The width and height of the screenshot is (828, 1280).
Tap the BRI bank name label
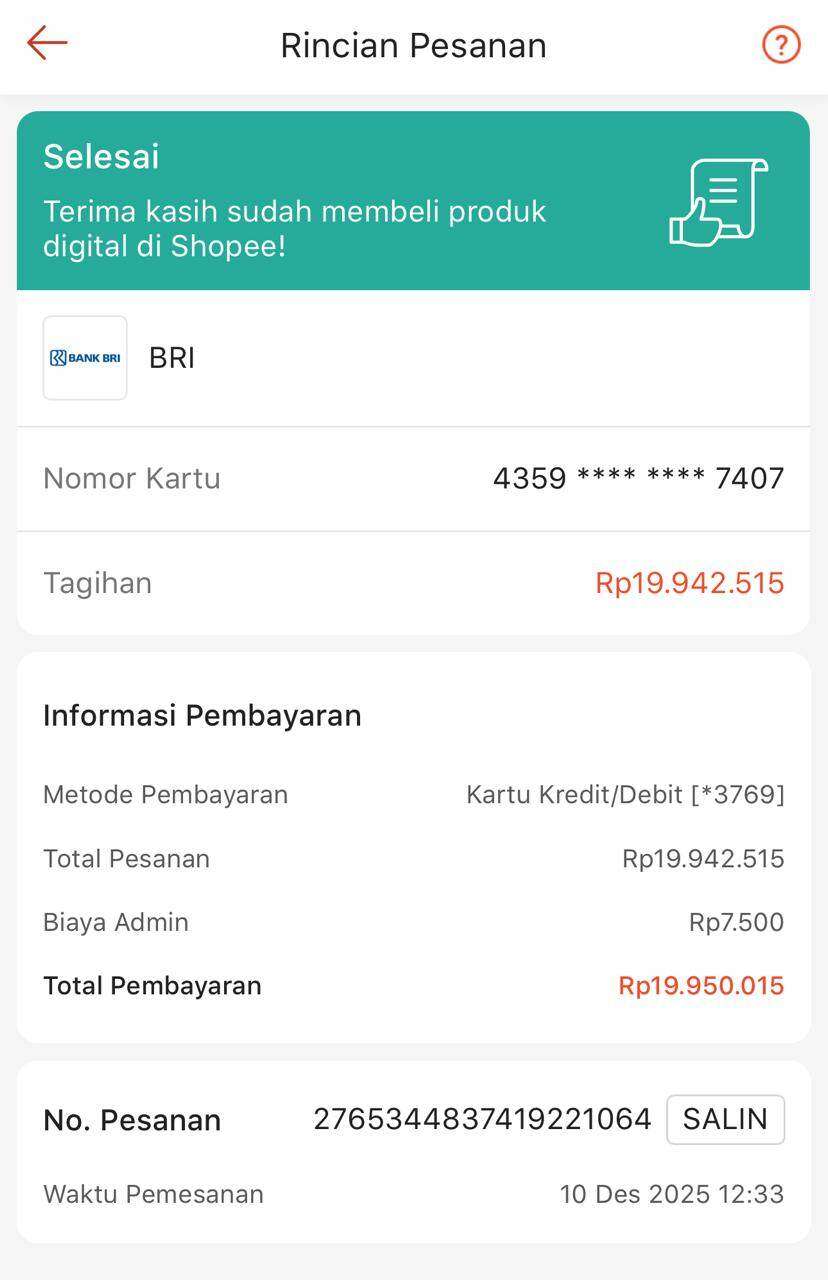(x=170, y=357)
